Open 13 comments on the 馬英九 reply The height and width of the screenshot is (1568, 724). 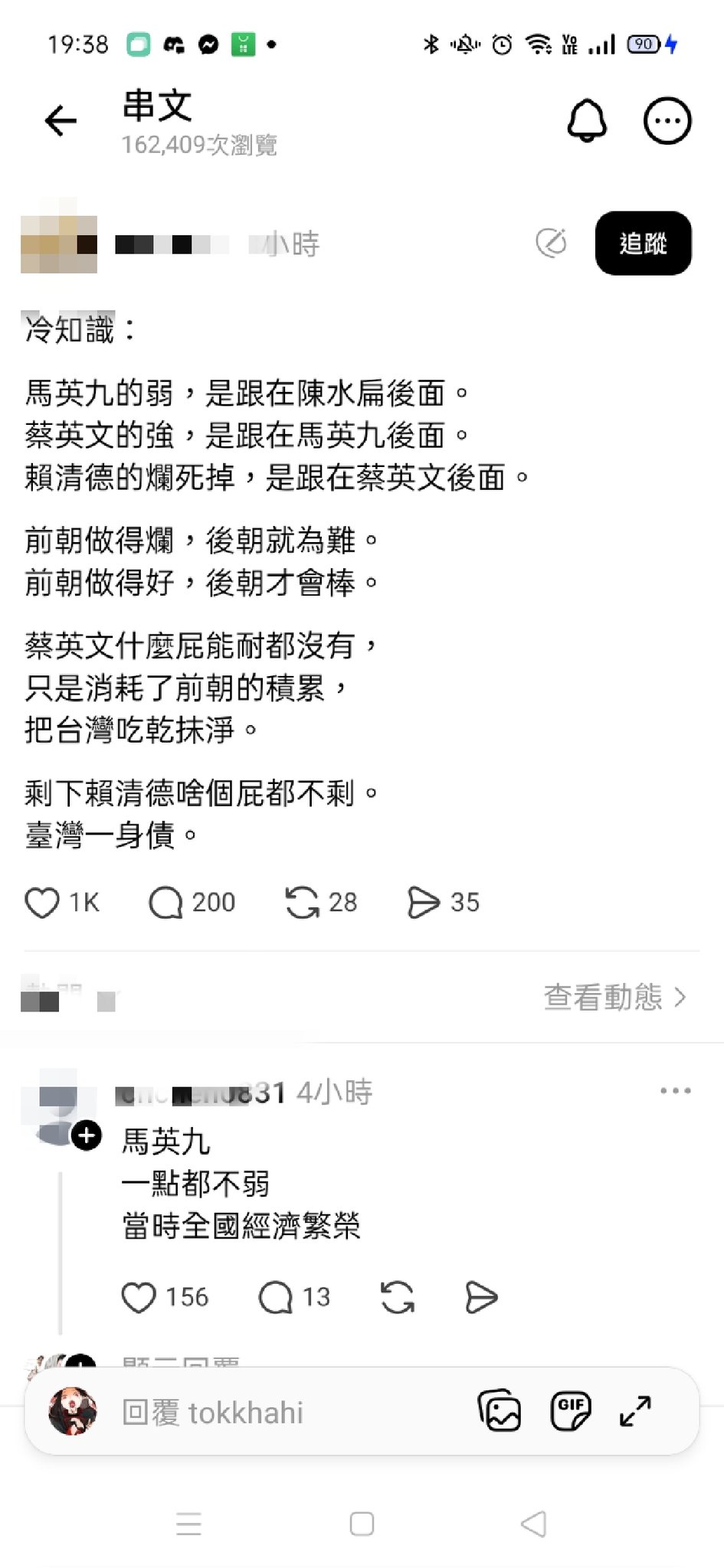276,1298
